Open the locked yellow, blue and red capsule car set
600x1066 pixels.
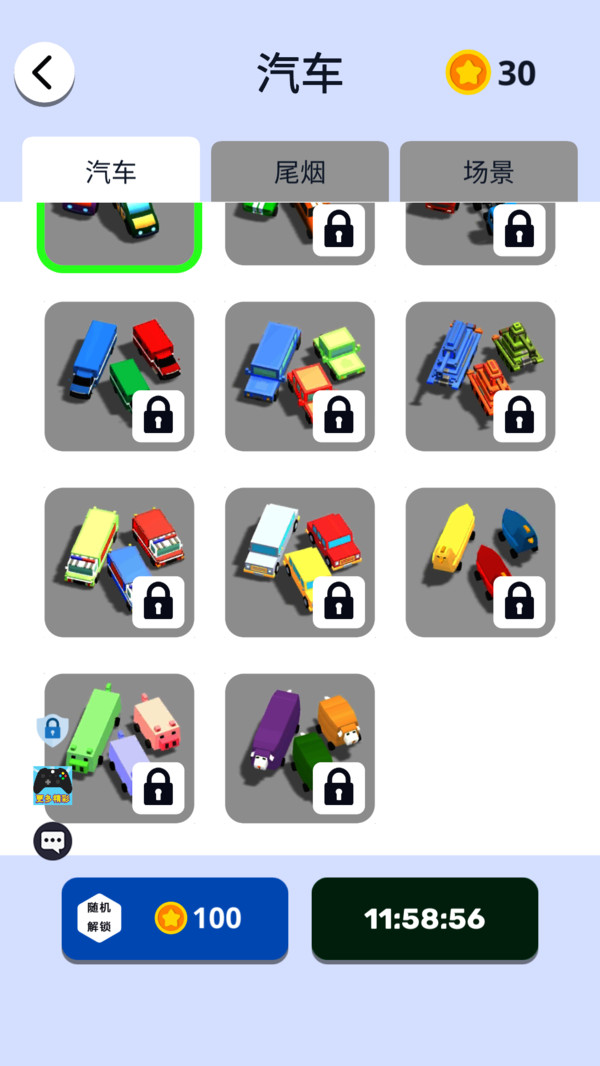point(480,562)
